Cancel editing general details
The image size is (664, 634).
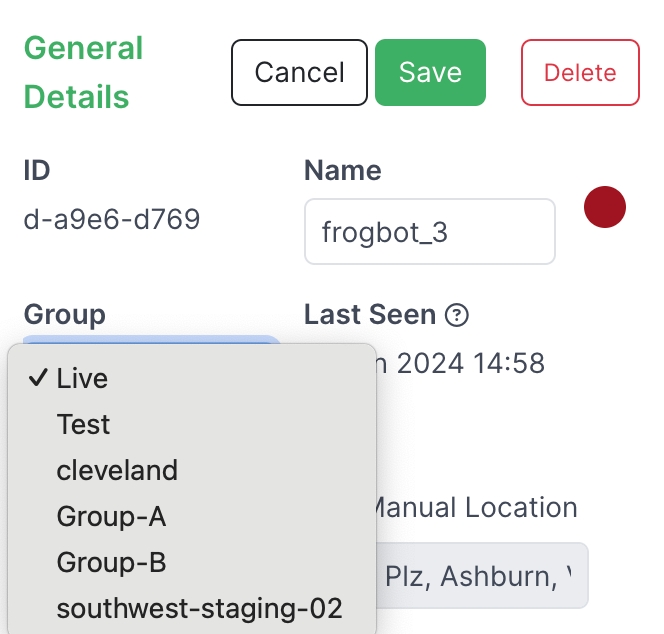point(299,72)
